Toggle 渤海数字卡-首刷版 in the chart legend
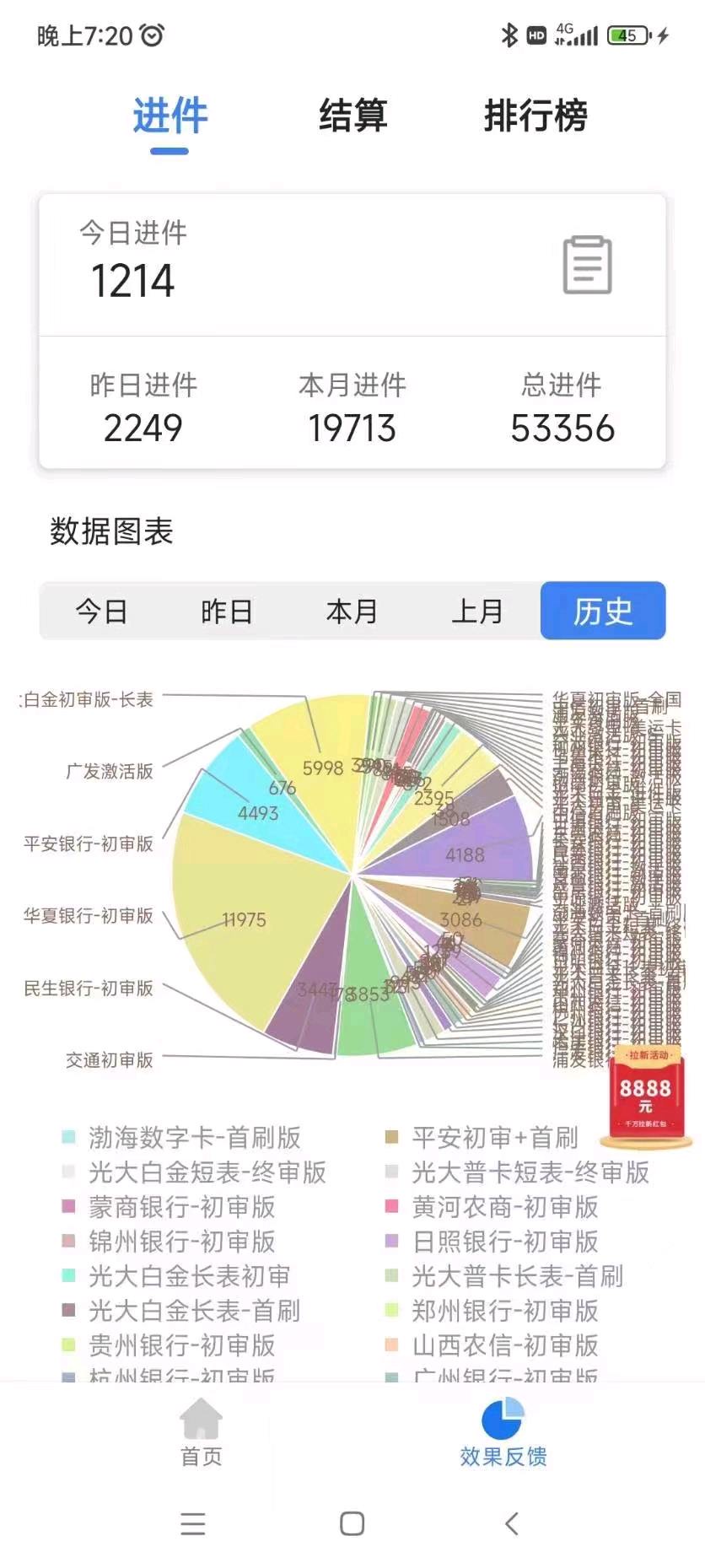Screen dimensions: 705x1568 tap(194, 1137)
